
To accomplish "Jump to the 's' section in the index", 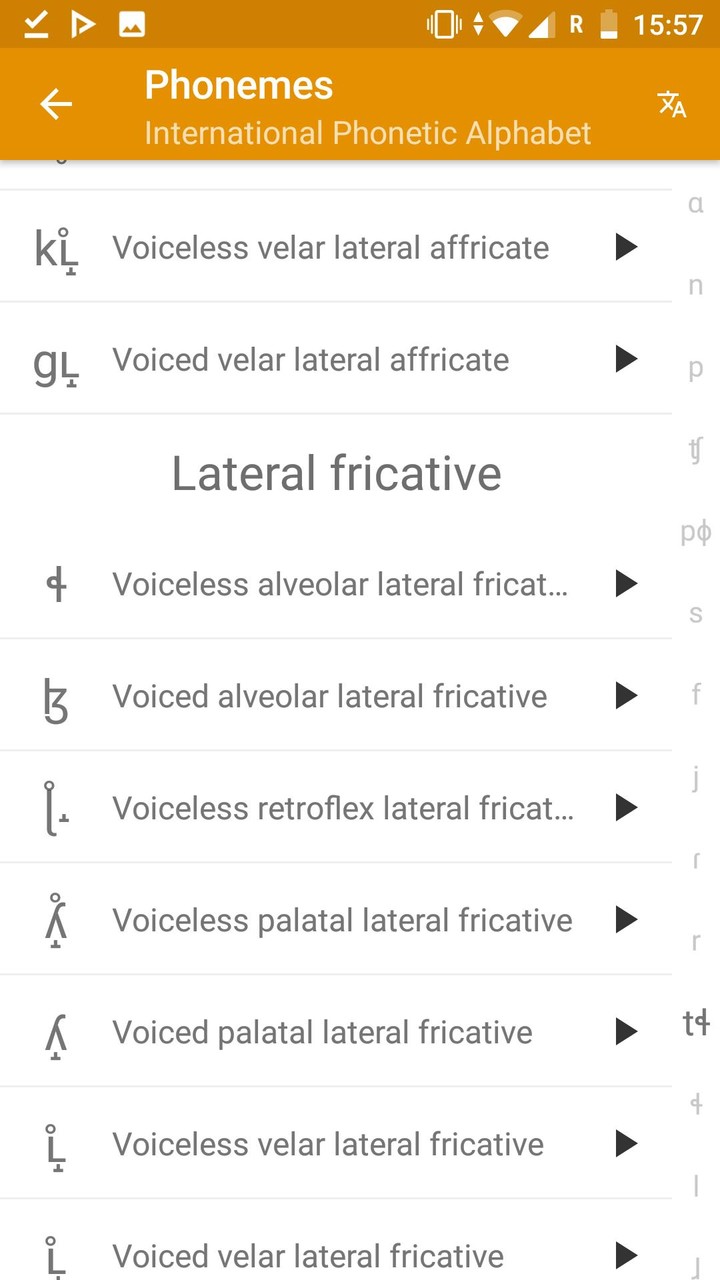I will (695, 613).
